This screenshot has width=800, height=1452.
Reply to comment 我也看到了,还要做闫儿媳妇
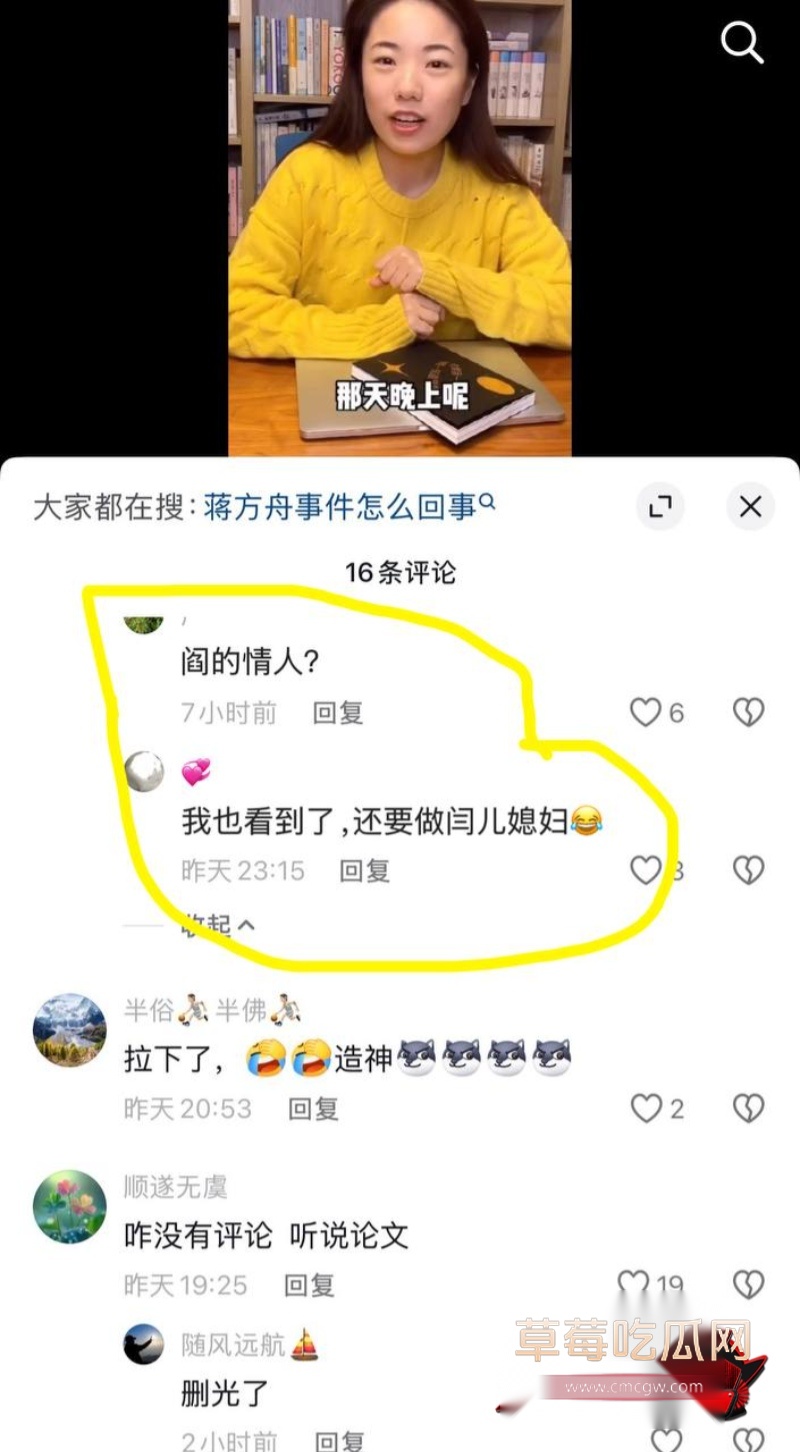coord(364,871)
